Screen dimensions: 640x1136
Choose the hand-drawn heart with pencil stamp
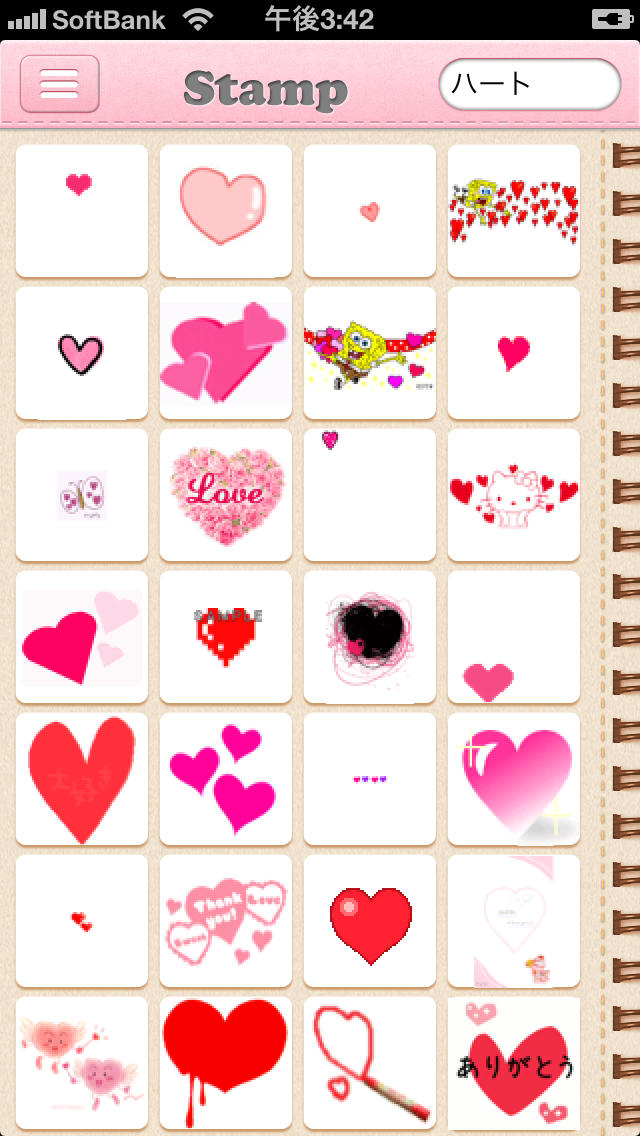pyautogui.click(x=370, y=1062)
